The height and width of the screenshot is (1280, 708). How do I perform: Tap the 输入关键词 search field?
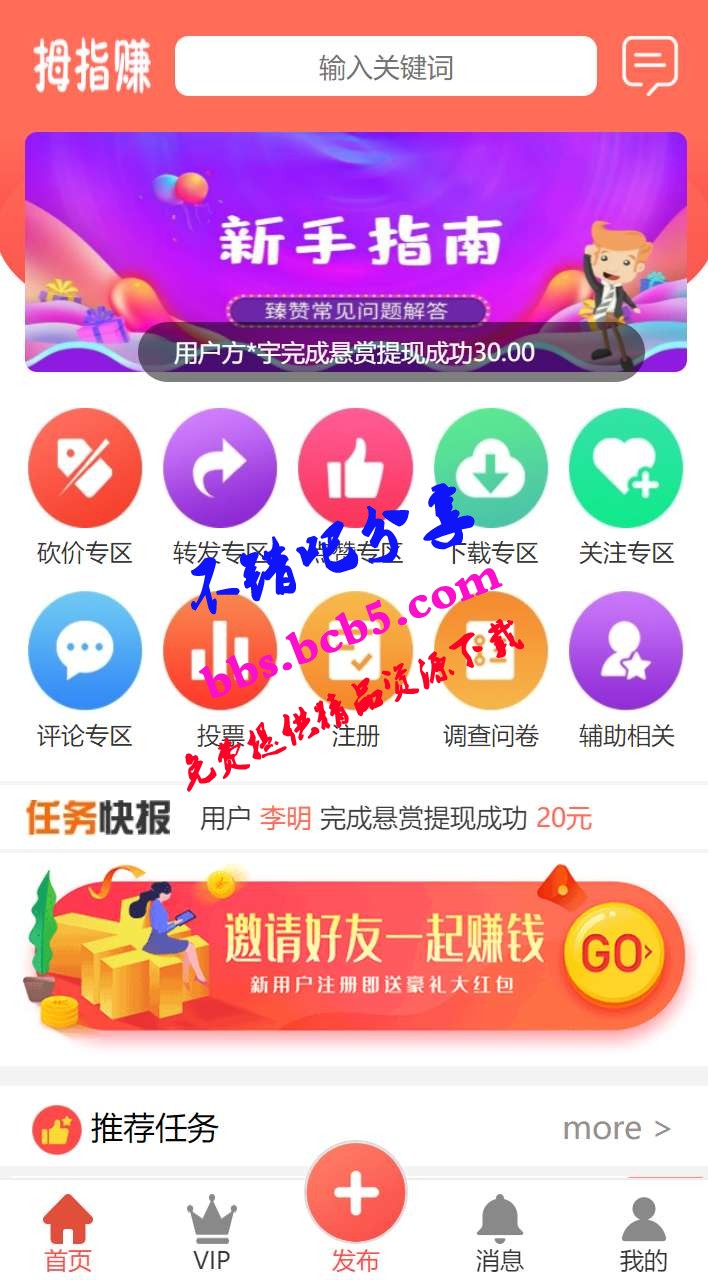click(385, 67)
